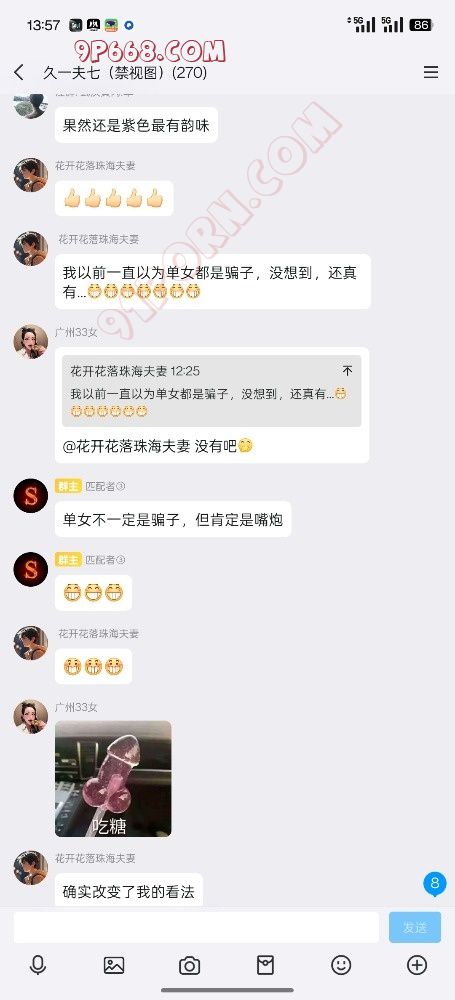Go back from the group chat
Image resolution: width=455 pixels, height=1000 pixels.
(x=19, y=73)
